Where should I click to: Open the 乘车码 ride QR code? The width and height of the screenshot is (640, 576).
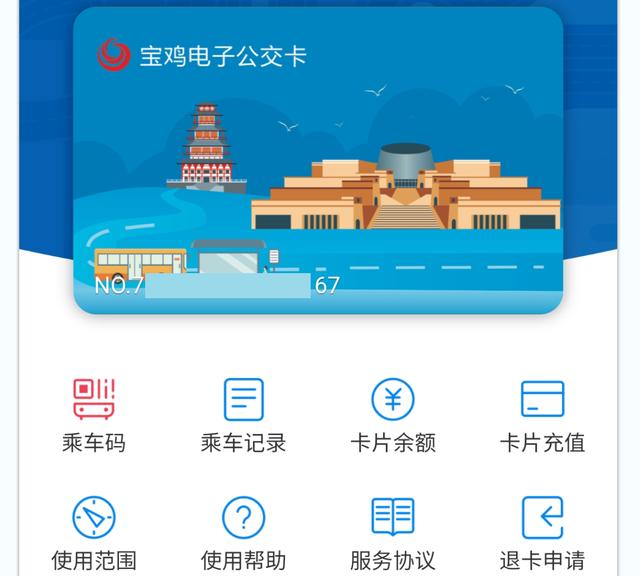point(94,414)
